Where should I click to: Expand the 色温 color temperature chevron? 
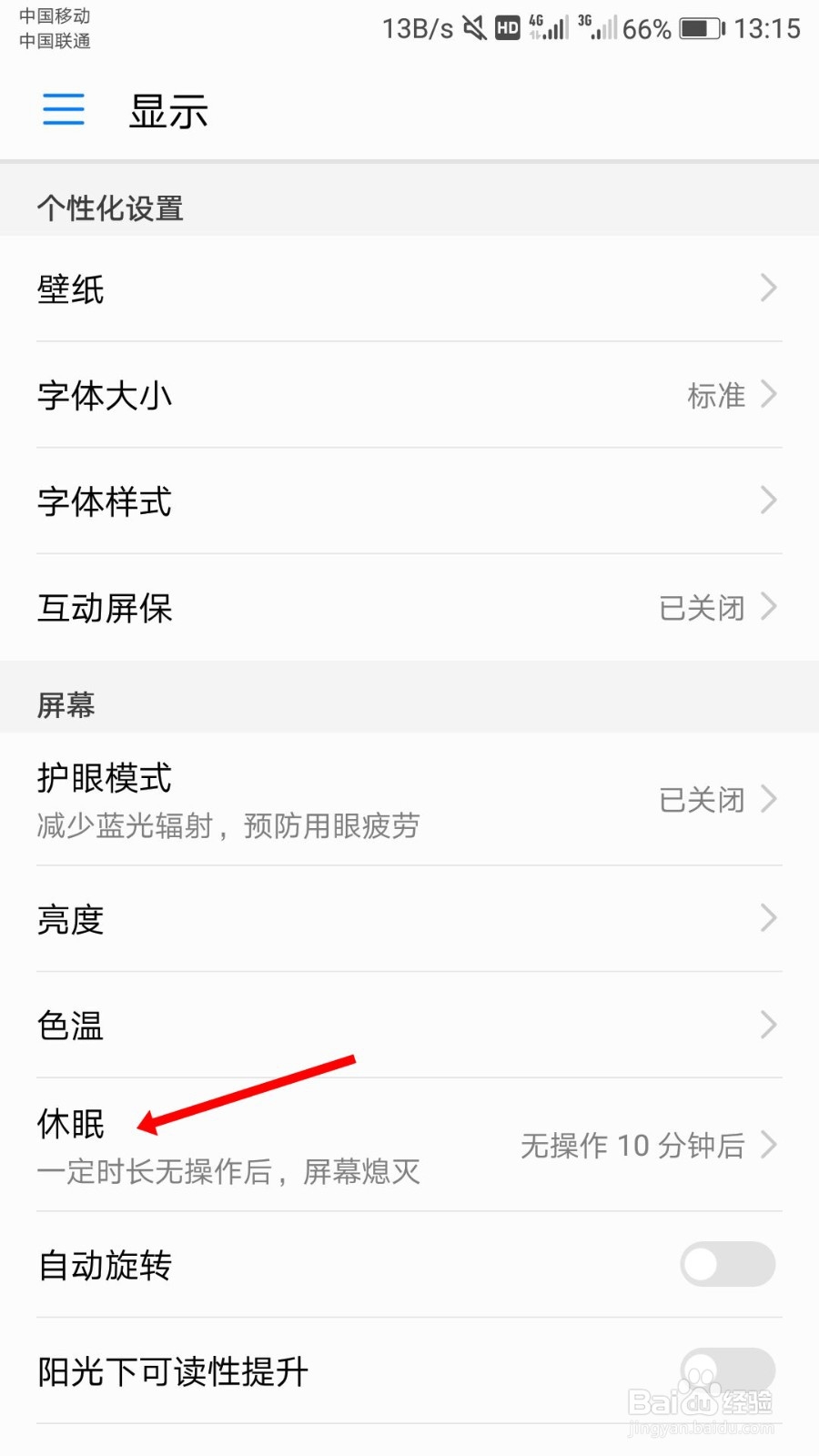[x=769, y=1026]
